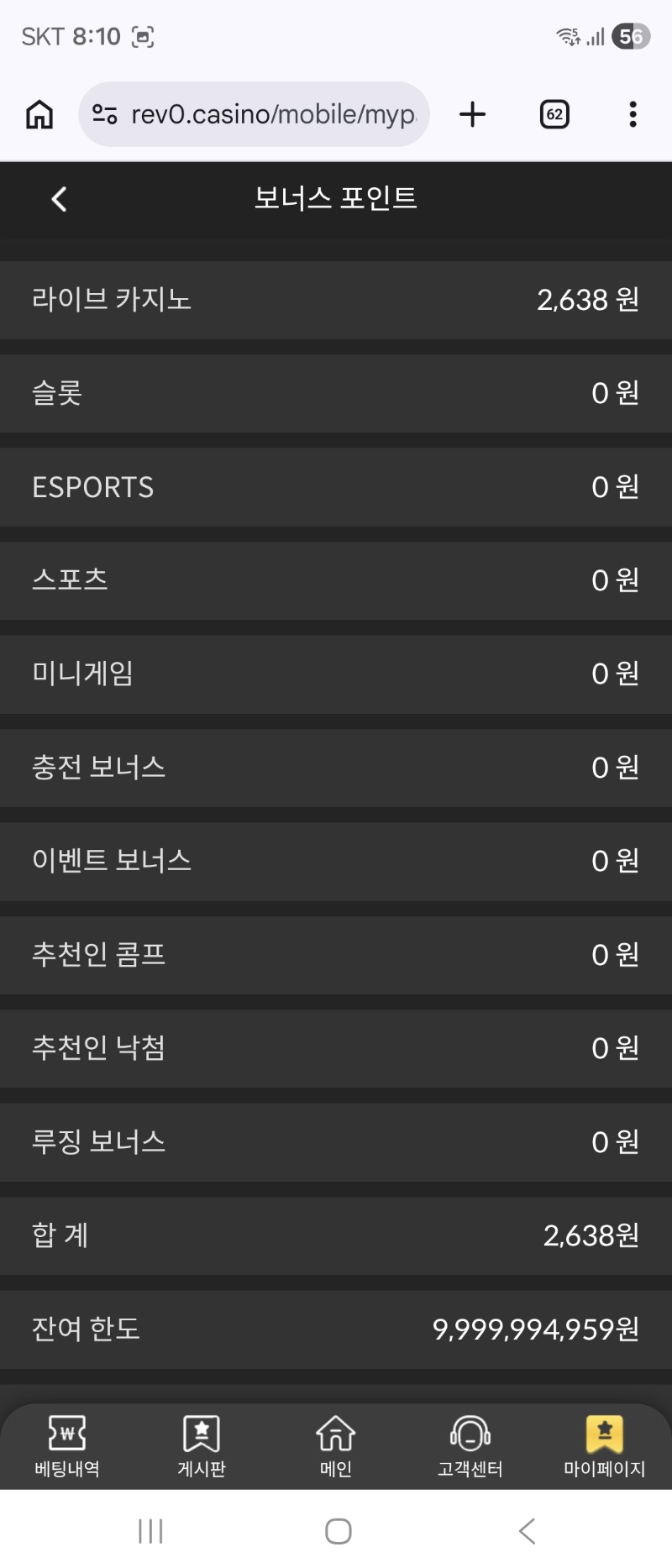Switch to the 베팅내역 tab
This screenshot has height=1568, width=672.
pyautogui.click(x=67, y=1446)
